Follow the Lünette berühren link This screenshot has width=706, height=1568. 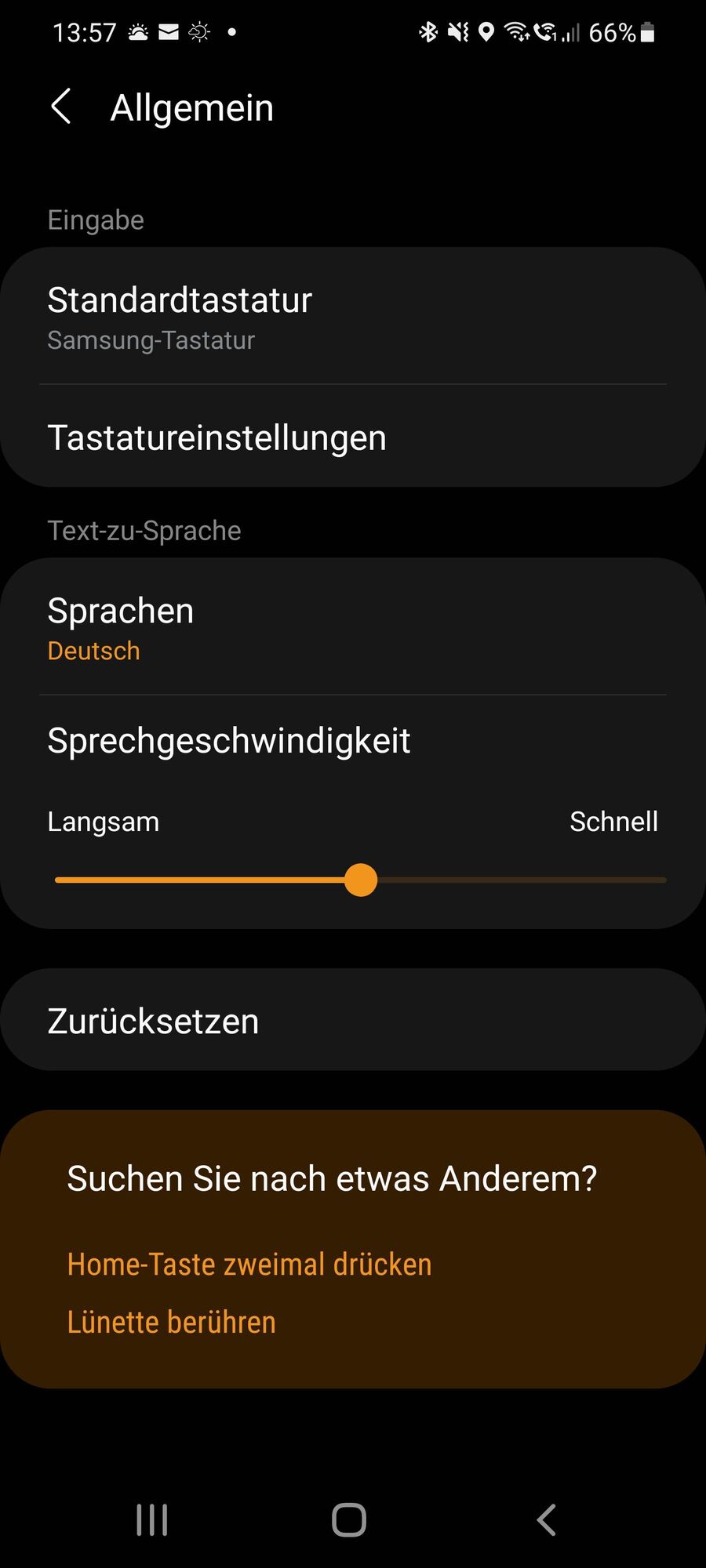click(172, 1323)
